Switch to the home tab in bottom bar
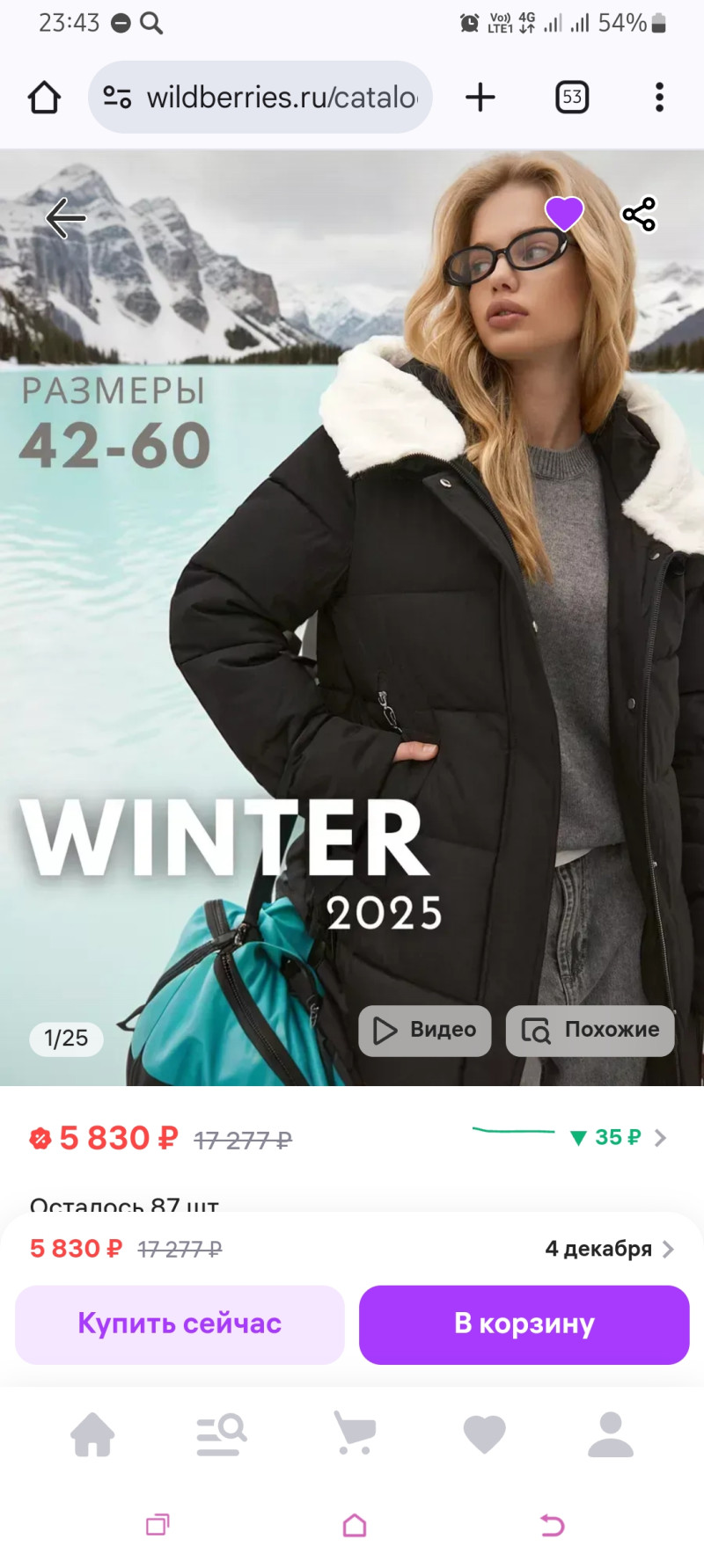Screen dimensions: 704x1568 92,1434
